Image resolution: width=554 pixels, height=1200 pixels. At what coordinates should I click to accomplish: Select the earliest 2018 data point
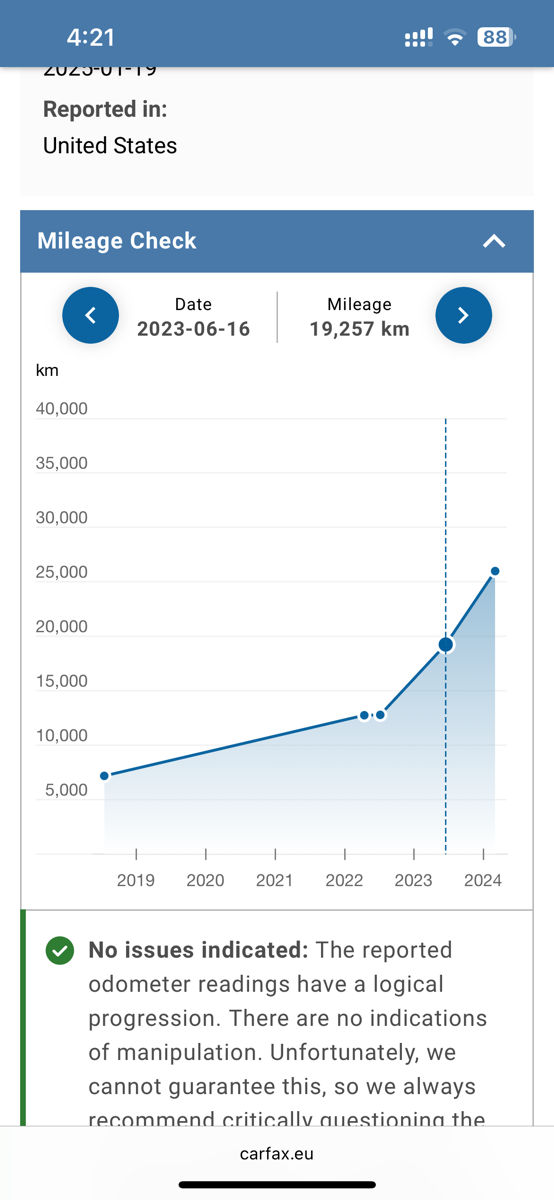pyautogui.click(x=104, y=776)
